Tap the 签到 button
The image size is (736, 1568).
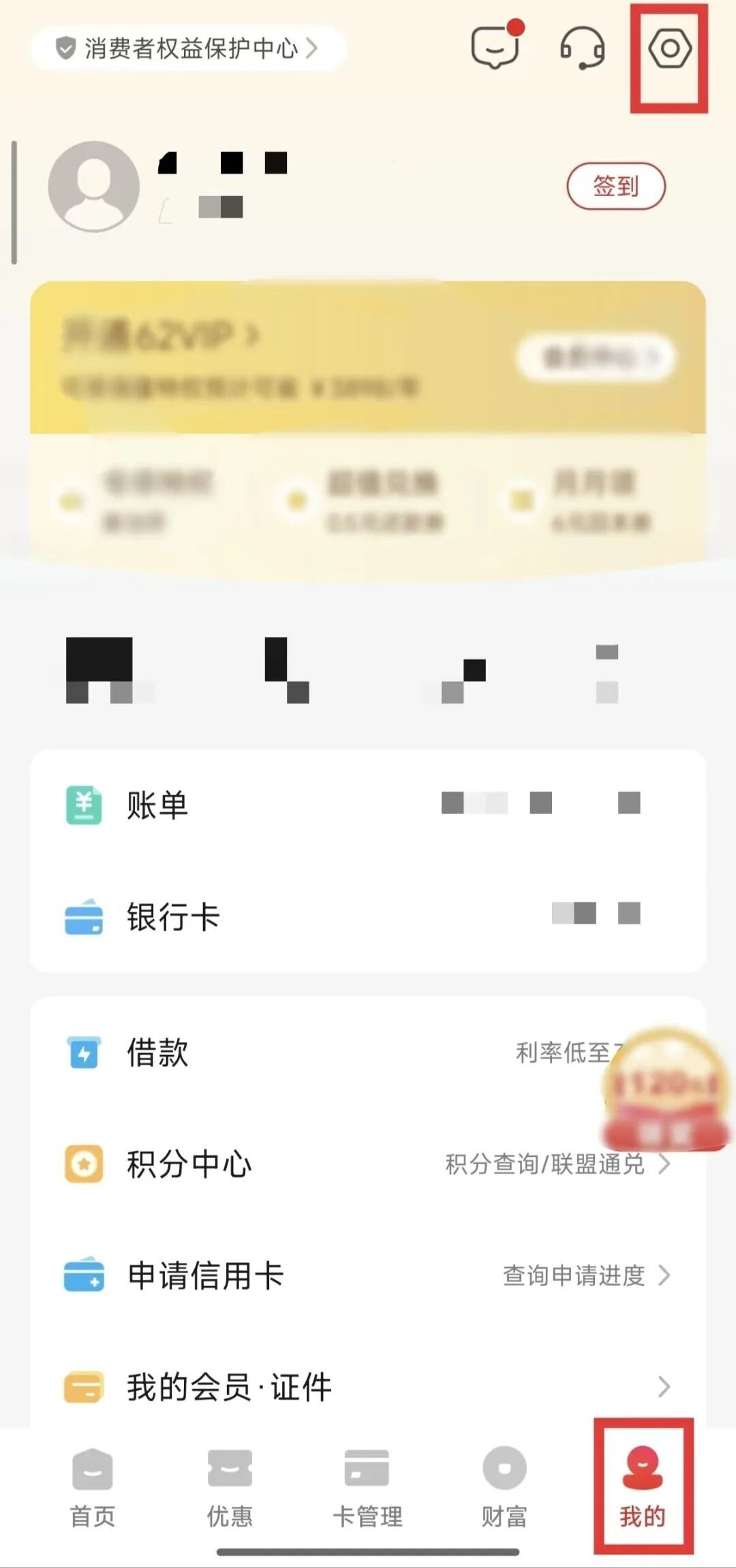tap(615, 185)
